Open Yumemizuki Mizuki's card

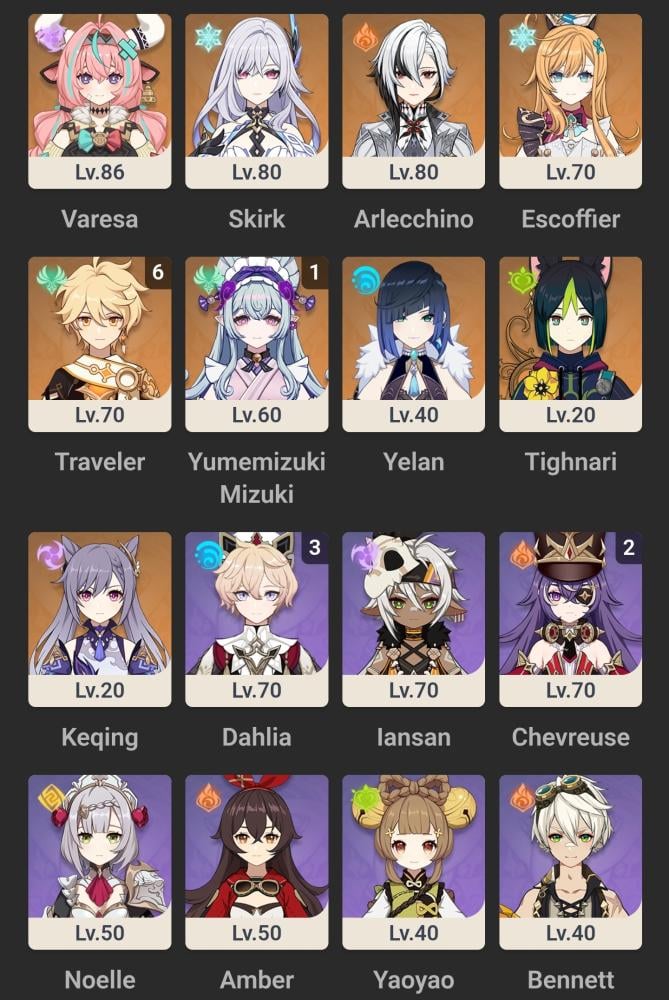256,344
